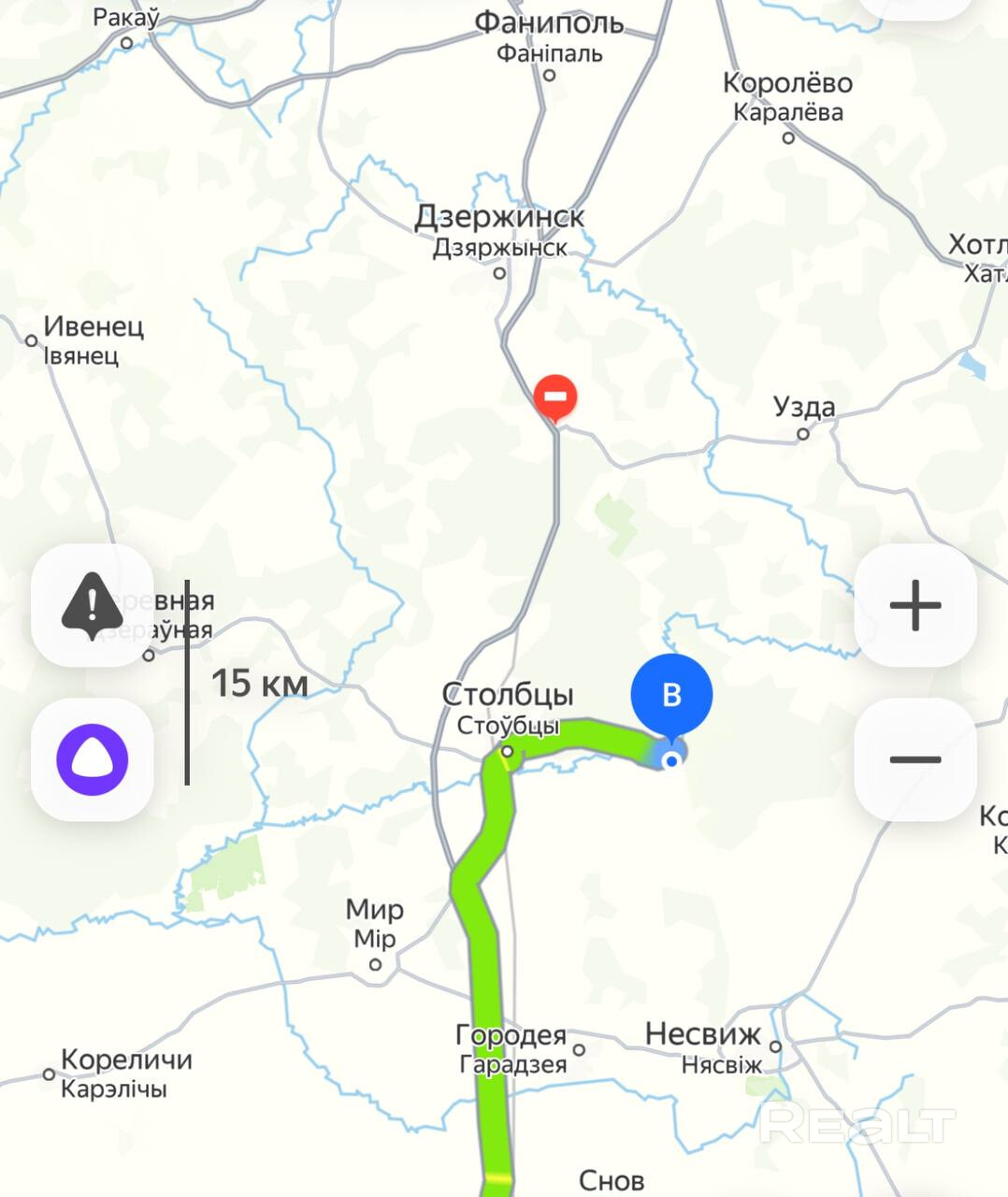Report a road event with warning button

coord(92,605)
